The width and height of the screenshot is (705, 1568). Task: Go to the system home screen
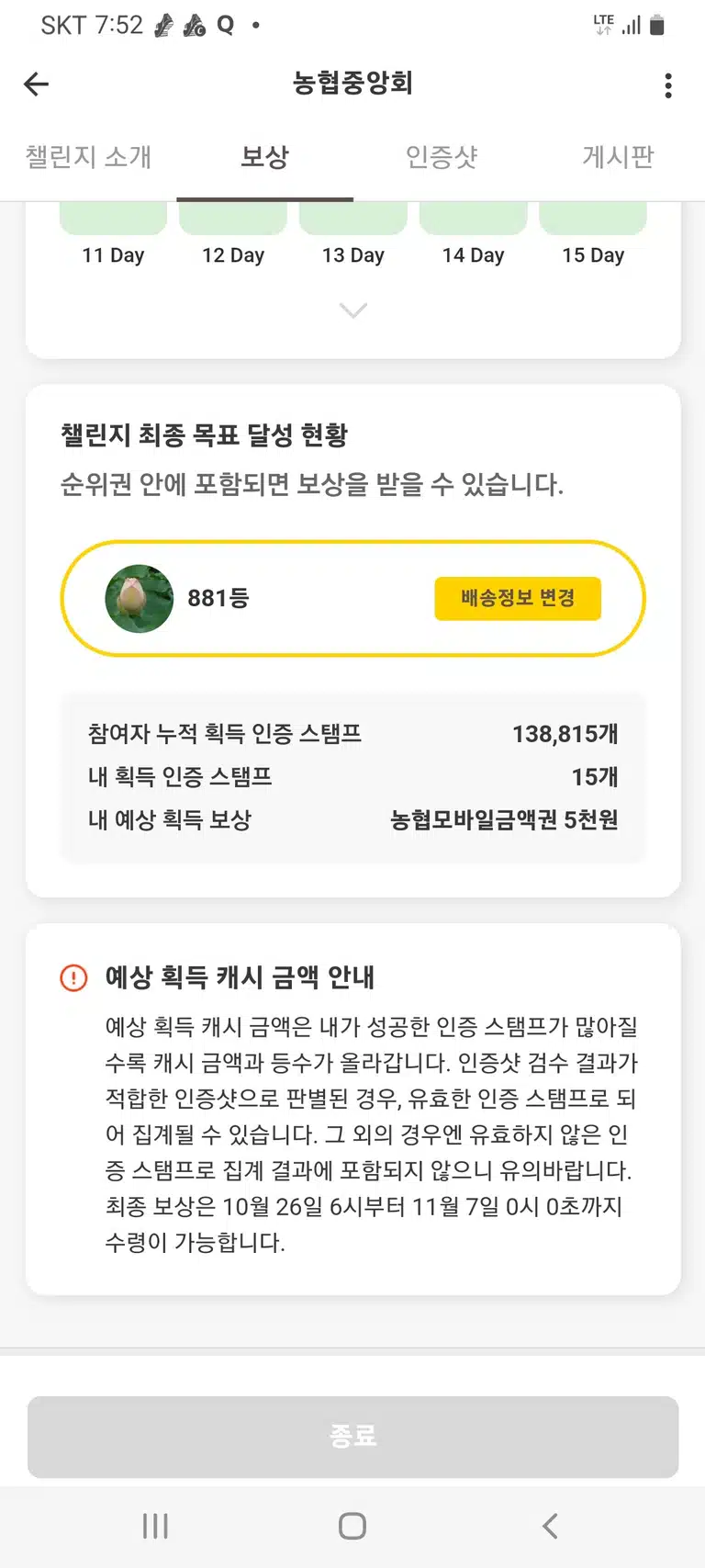352,1526
